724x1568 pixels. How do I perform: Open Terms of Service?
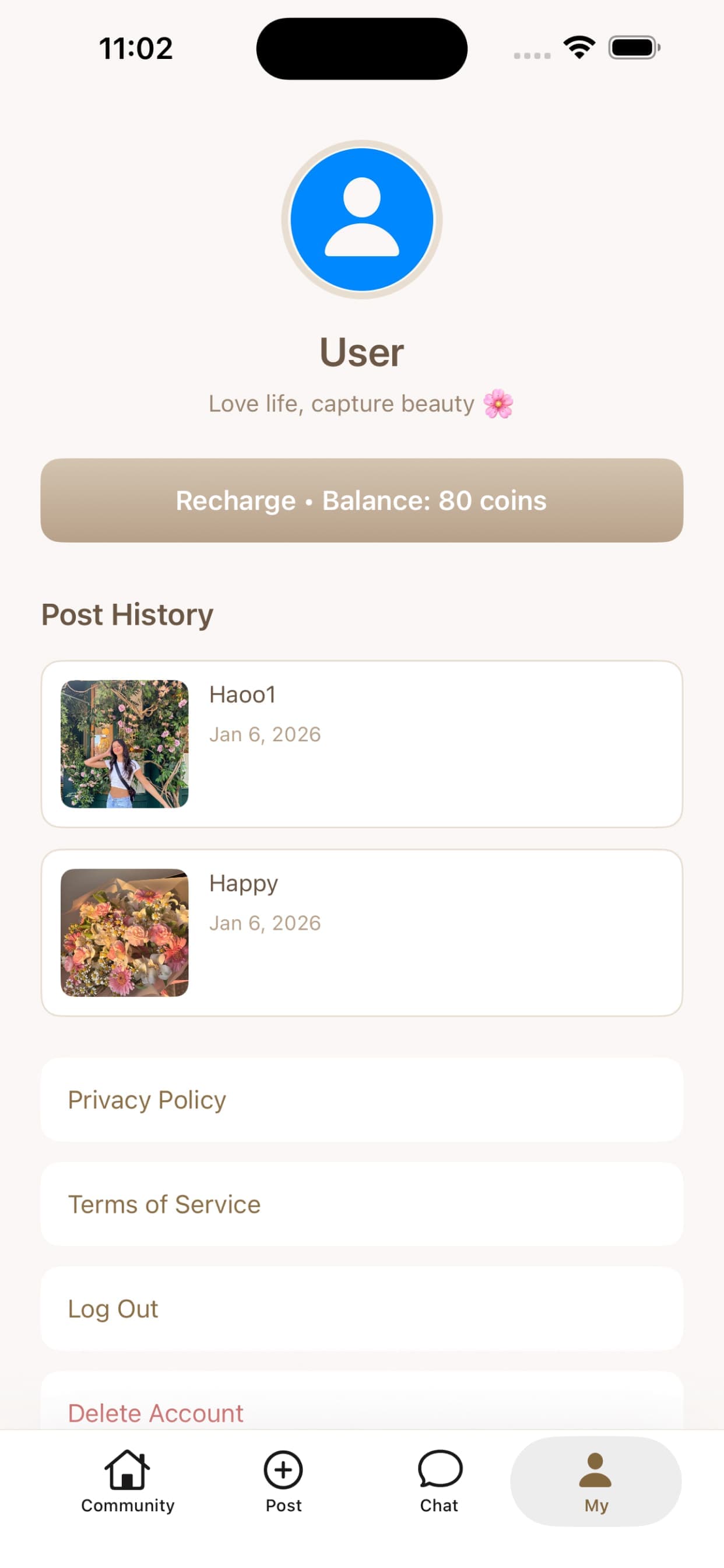coord(361,1204)
